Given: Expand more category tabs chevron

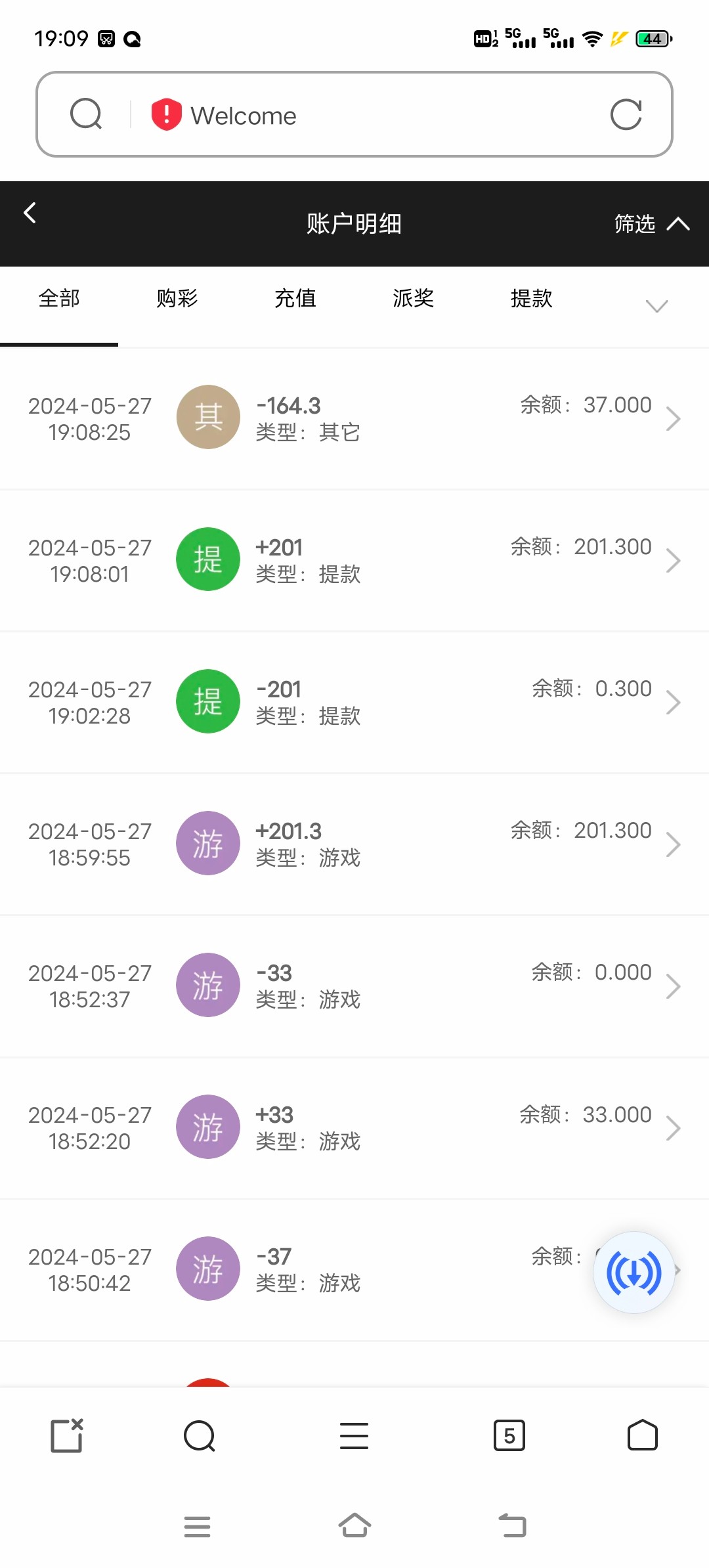Looking at the screenshot, I should 656,306.
